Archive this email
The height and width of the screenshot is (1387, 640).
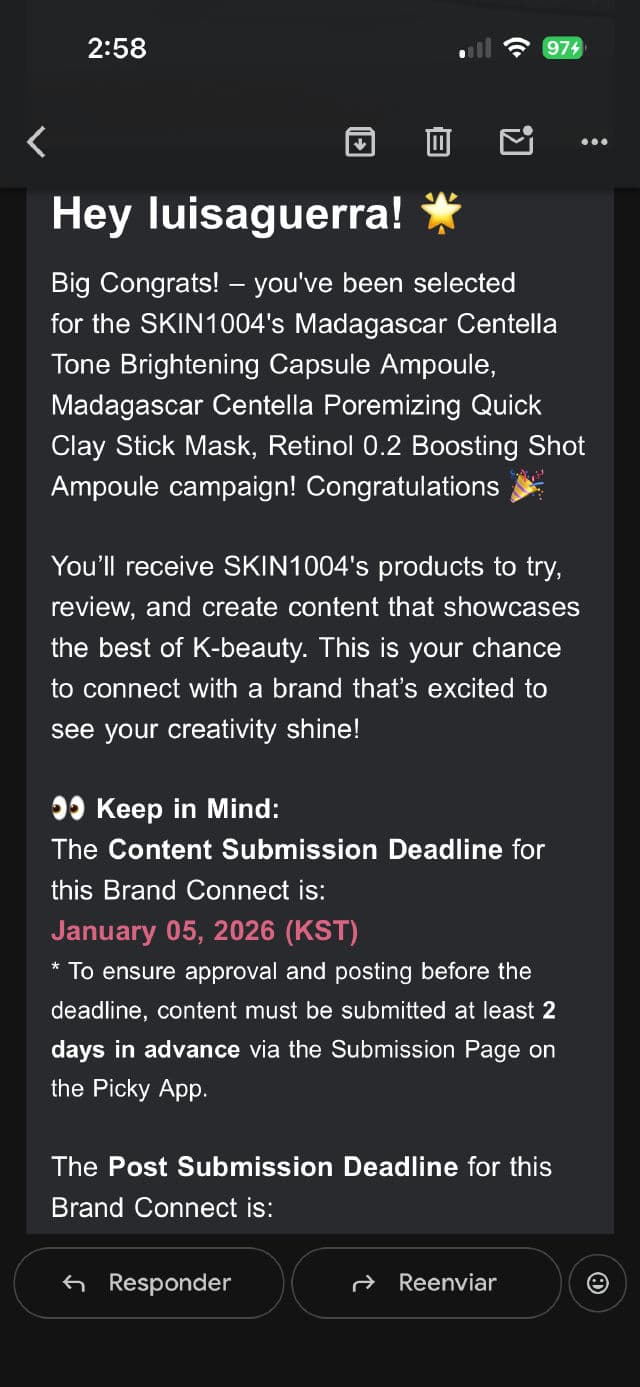click(x=360, y=142)
